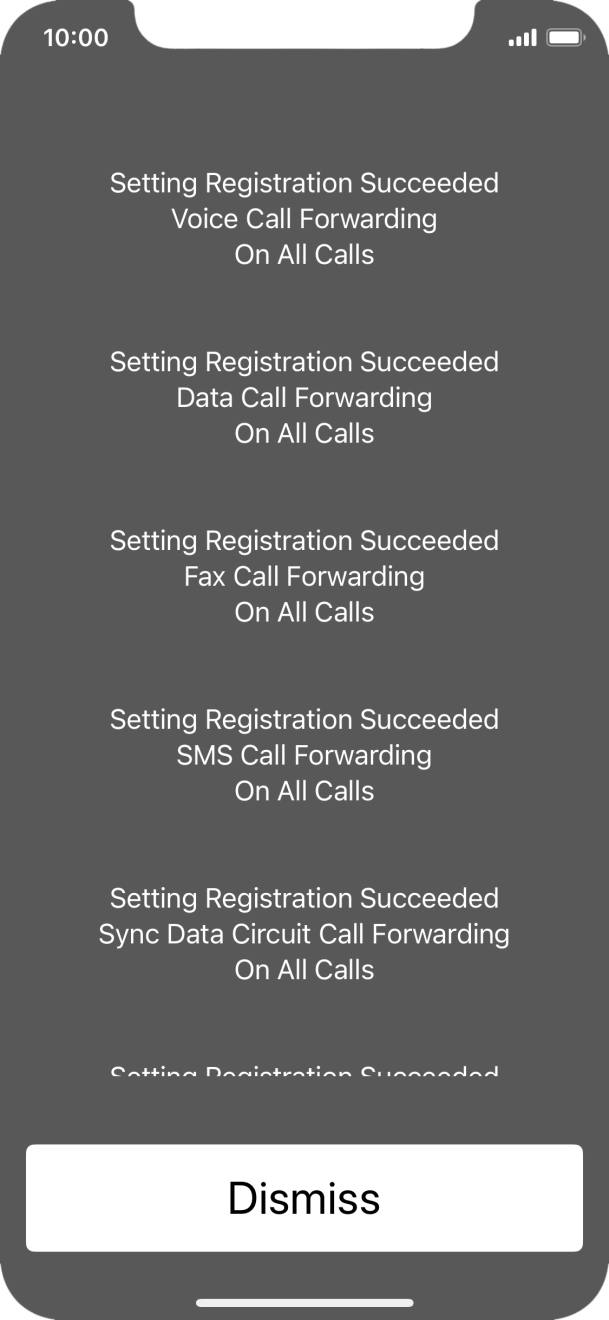Dismiss the call forwarding results
609x1320 pixels.
[x=304, y=1197]
